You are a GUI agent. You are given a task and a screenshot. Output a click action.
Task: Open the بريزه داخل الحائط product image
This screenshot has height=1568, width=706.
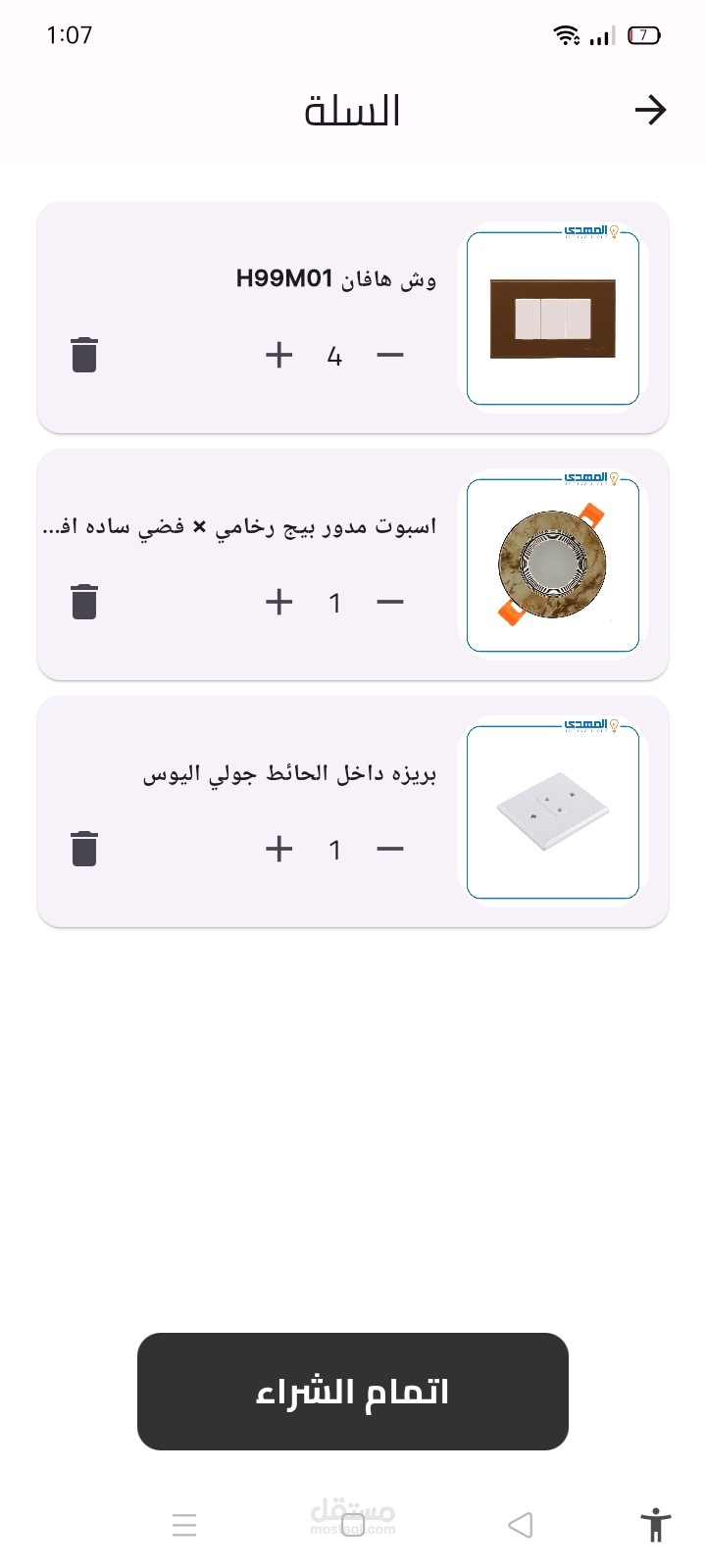553,812
